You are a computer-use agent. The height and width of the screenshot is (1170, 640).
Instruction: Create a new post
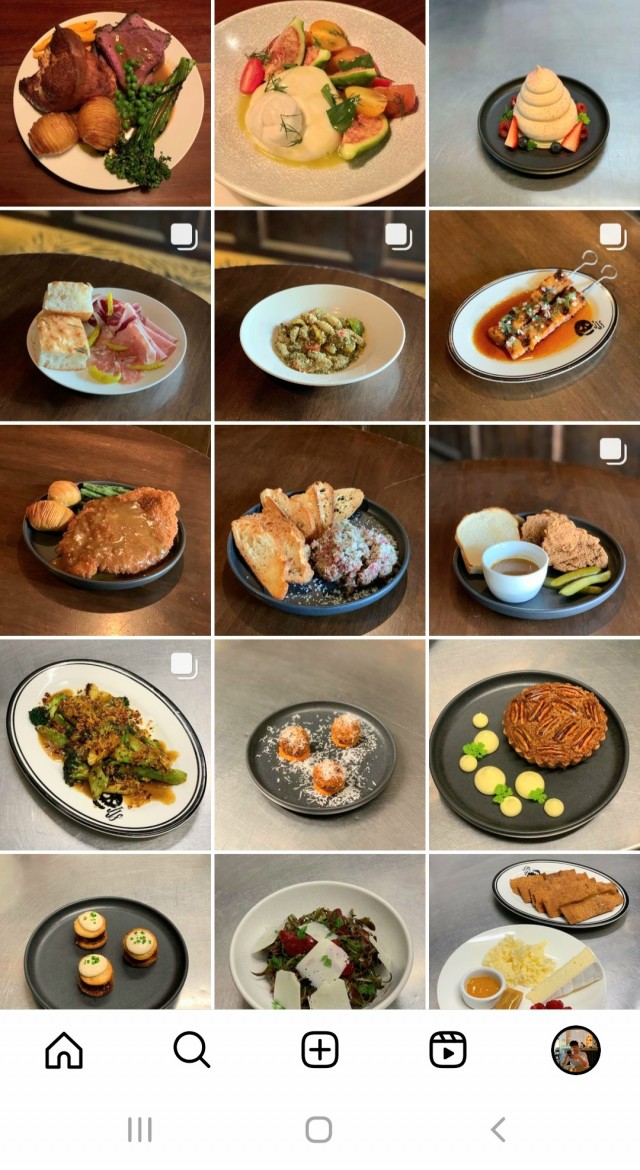(320, 1050)
